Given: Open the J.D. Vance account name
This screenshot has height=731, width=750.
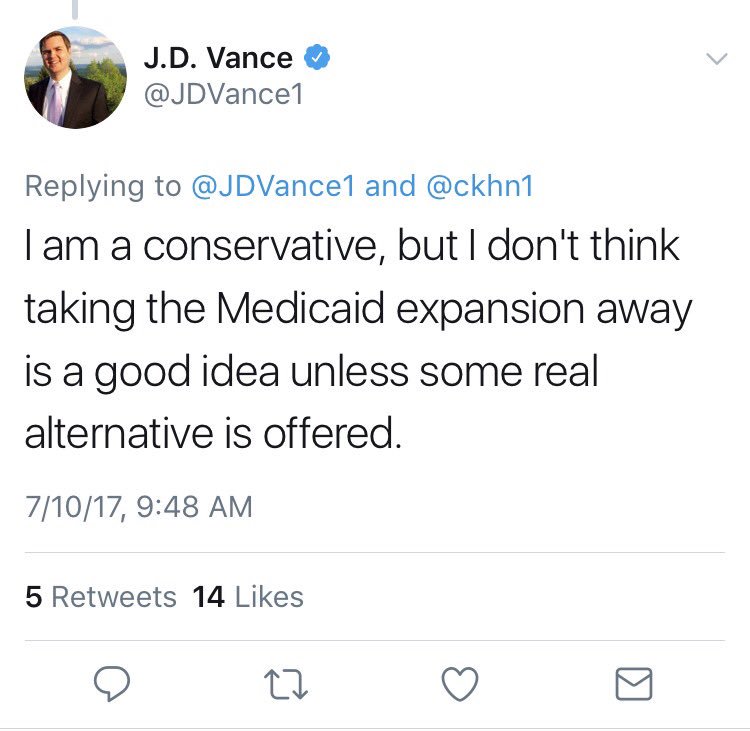Looking at the screenshot, I should click(x=218, y=58).
